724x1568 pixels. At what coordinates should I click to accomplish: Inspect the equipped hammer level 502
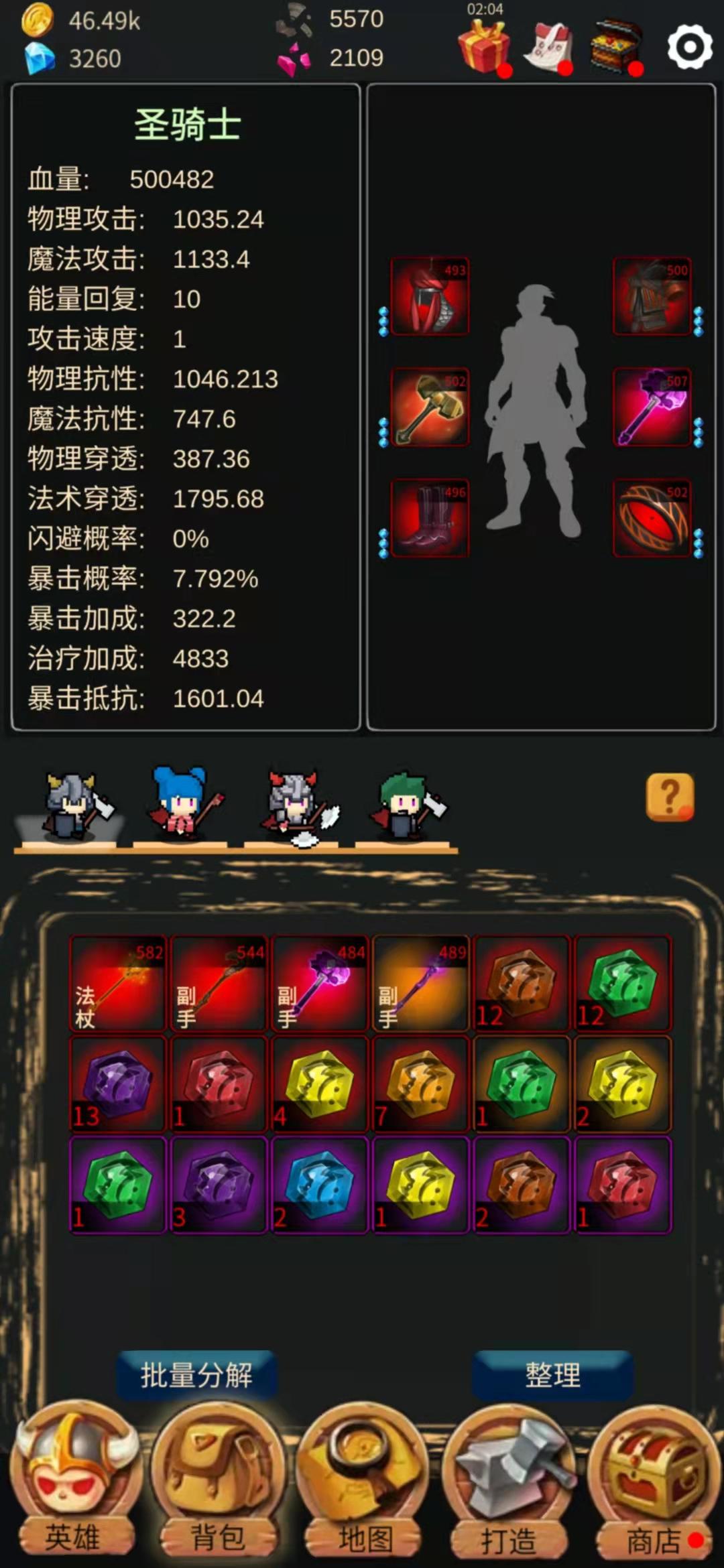pyautogui.click(x=430, y=407)
